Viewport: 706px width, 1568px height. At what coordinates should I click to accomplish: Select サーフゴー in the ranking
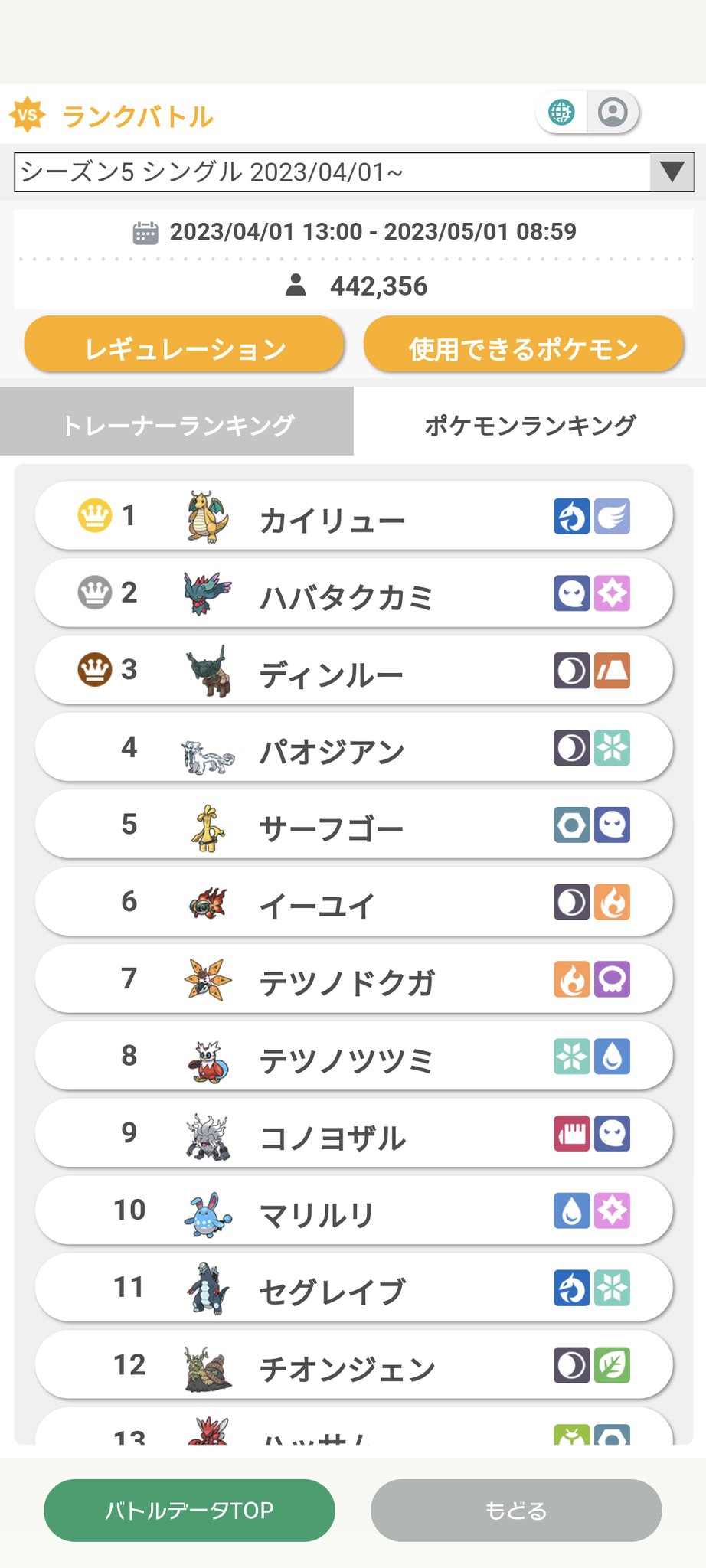point(354,825)
